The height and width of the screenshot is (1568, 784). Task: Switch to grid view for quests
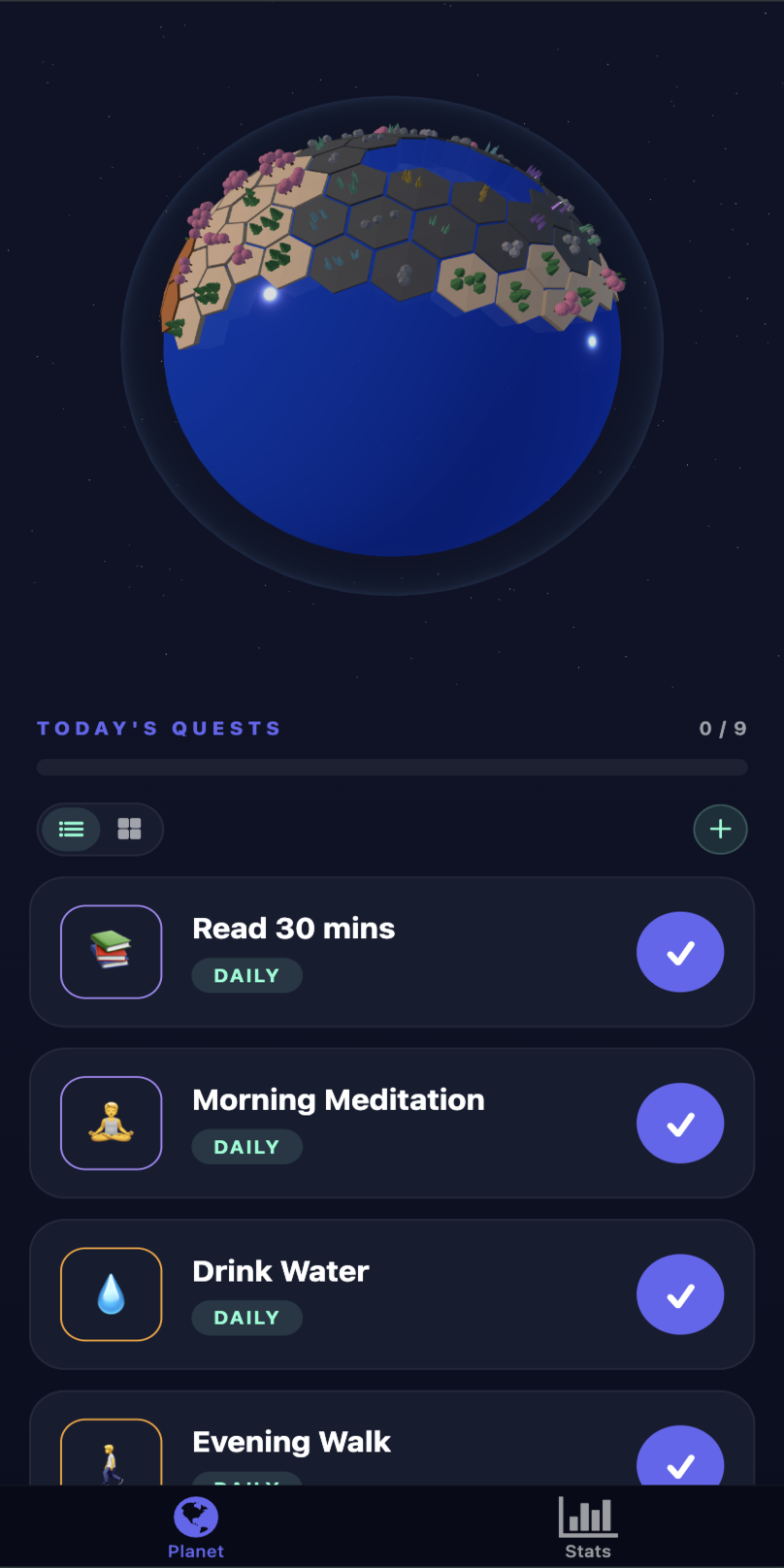(x=129, y=830)
